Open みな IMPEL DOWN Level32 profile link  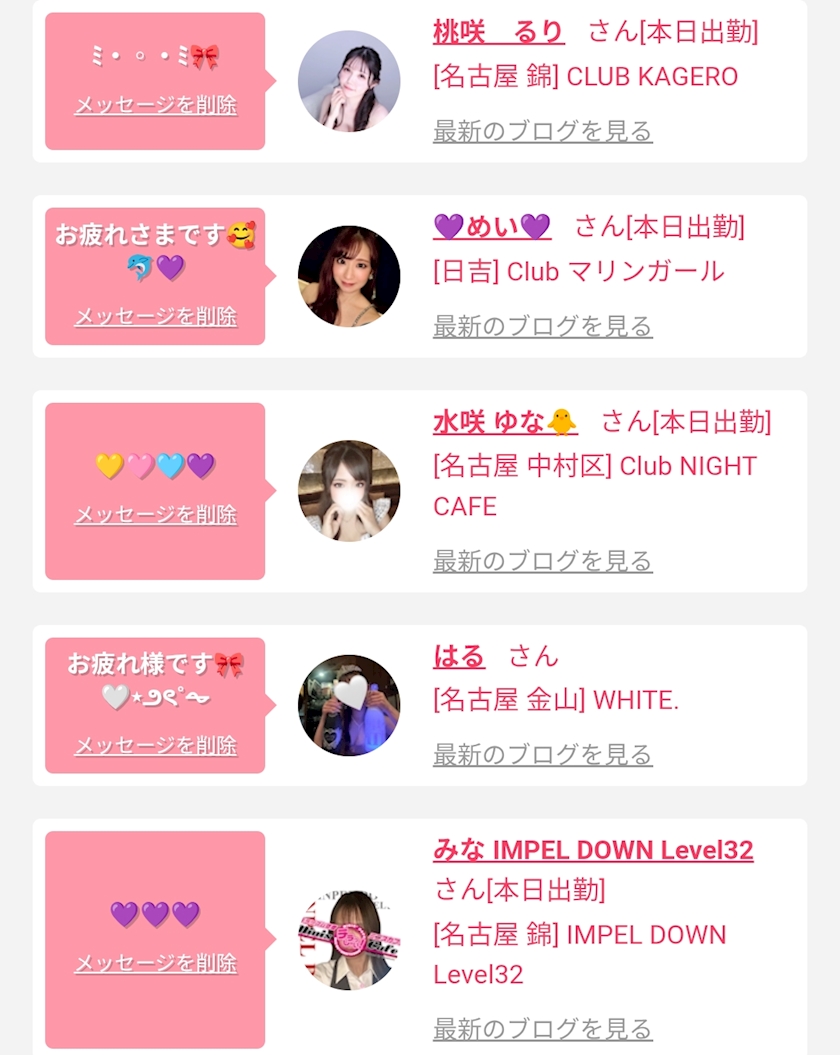[593, 850]
